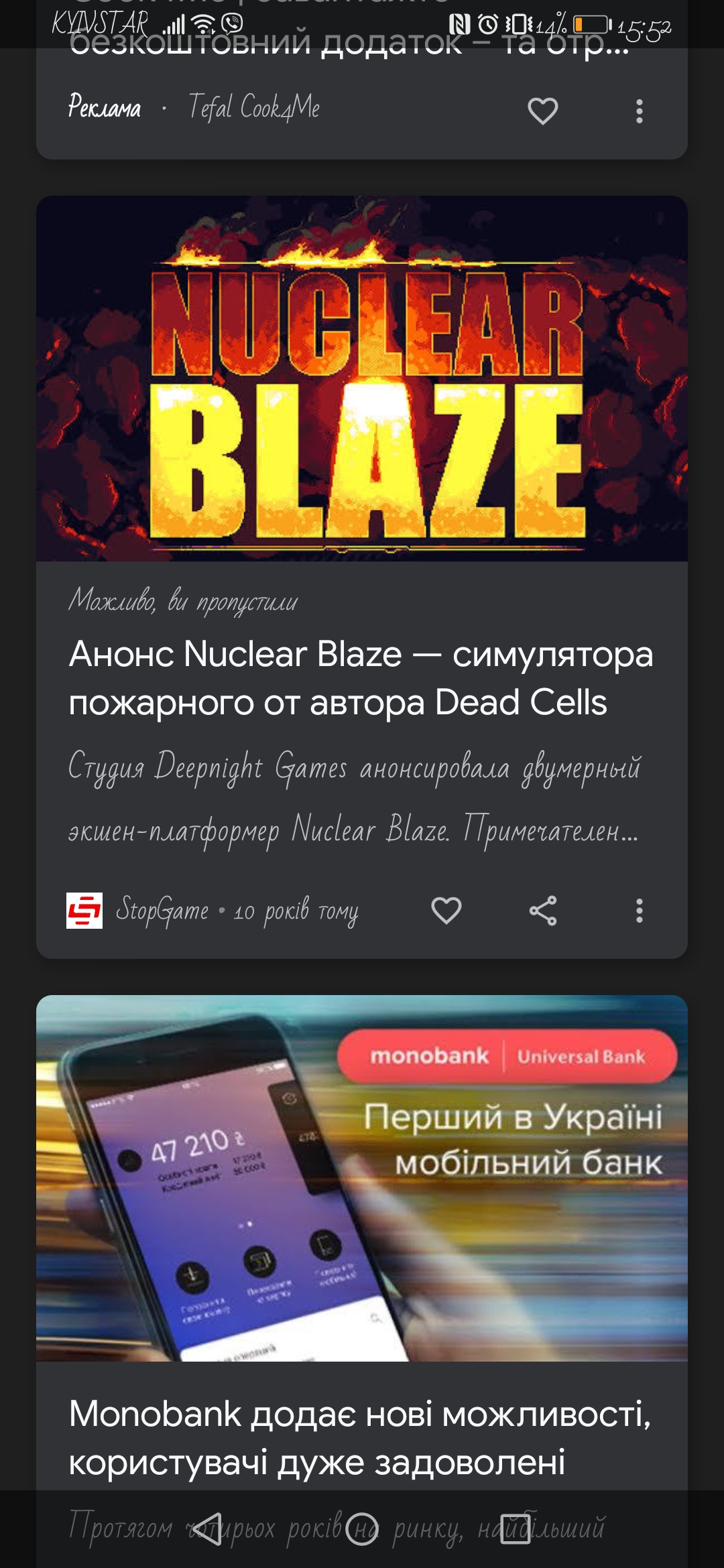
Task: Open the Monobank article card
Action: click(x=362, y=1281)
